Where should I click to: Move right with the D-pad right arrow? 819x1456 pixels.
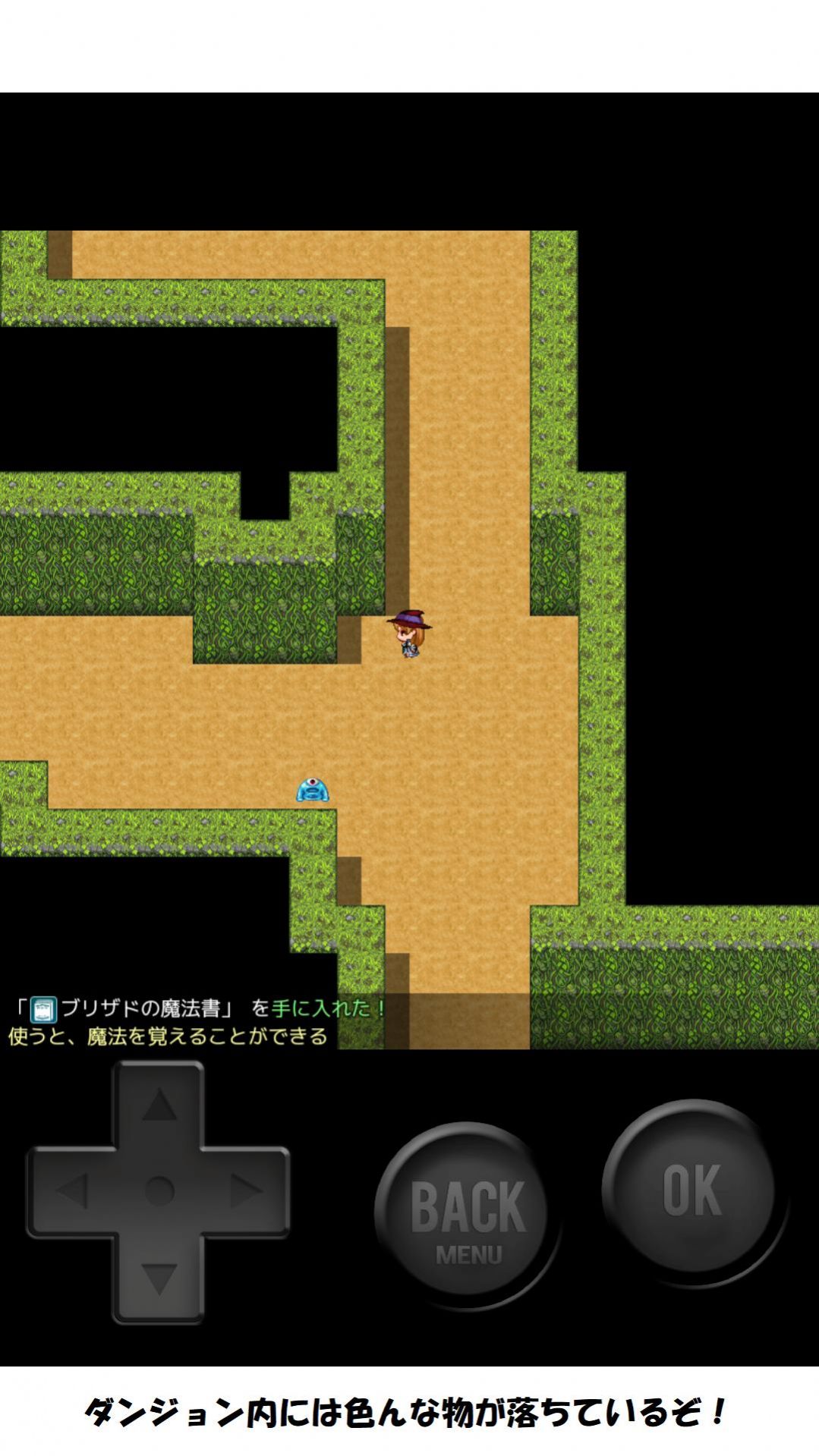click(246, 1191)
